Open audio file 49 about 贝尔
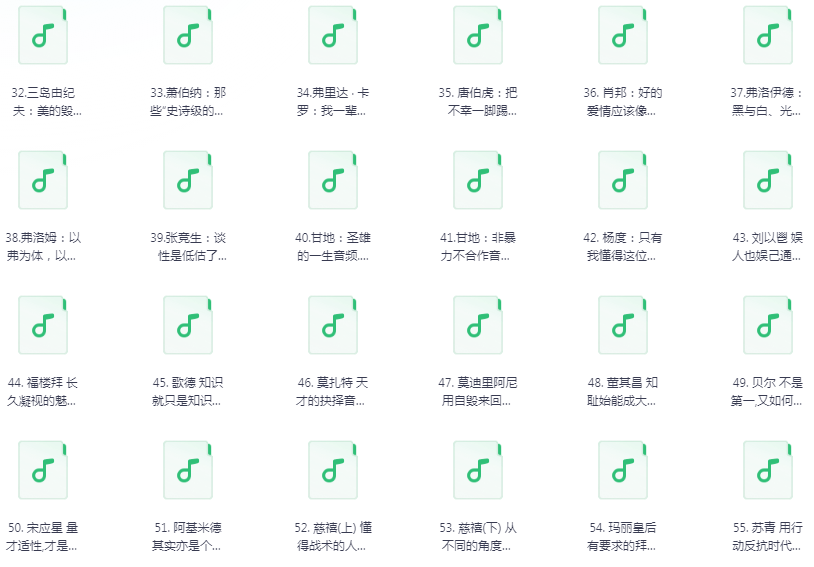Viewport: 814px width, 567px height. [768, 326]
